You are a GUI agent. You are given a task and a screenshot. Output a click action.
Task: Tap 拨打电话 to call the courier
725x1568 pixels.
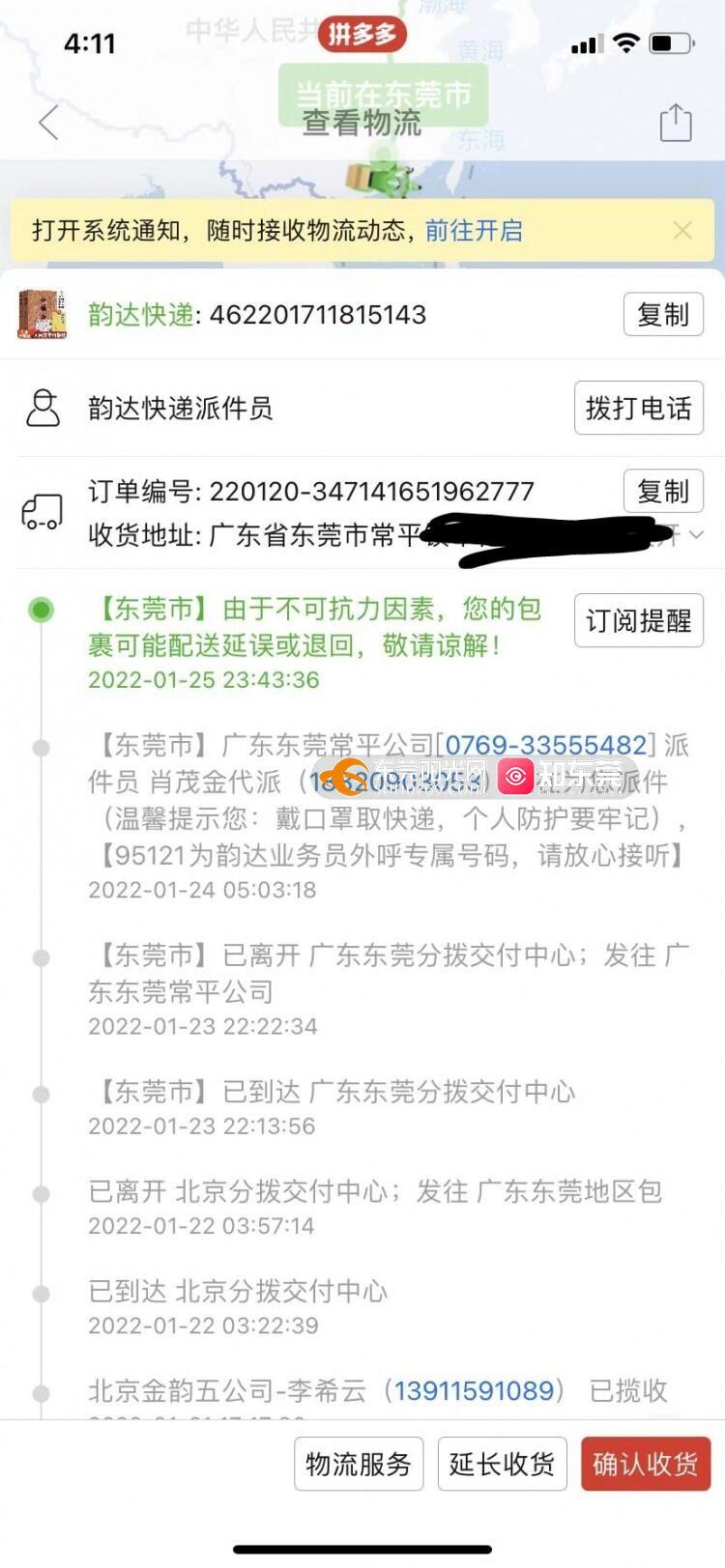pos(638,408)
